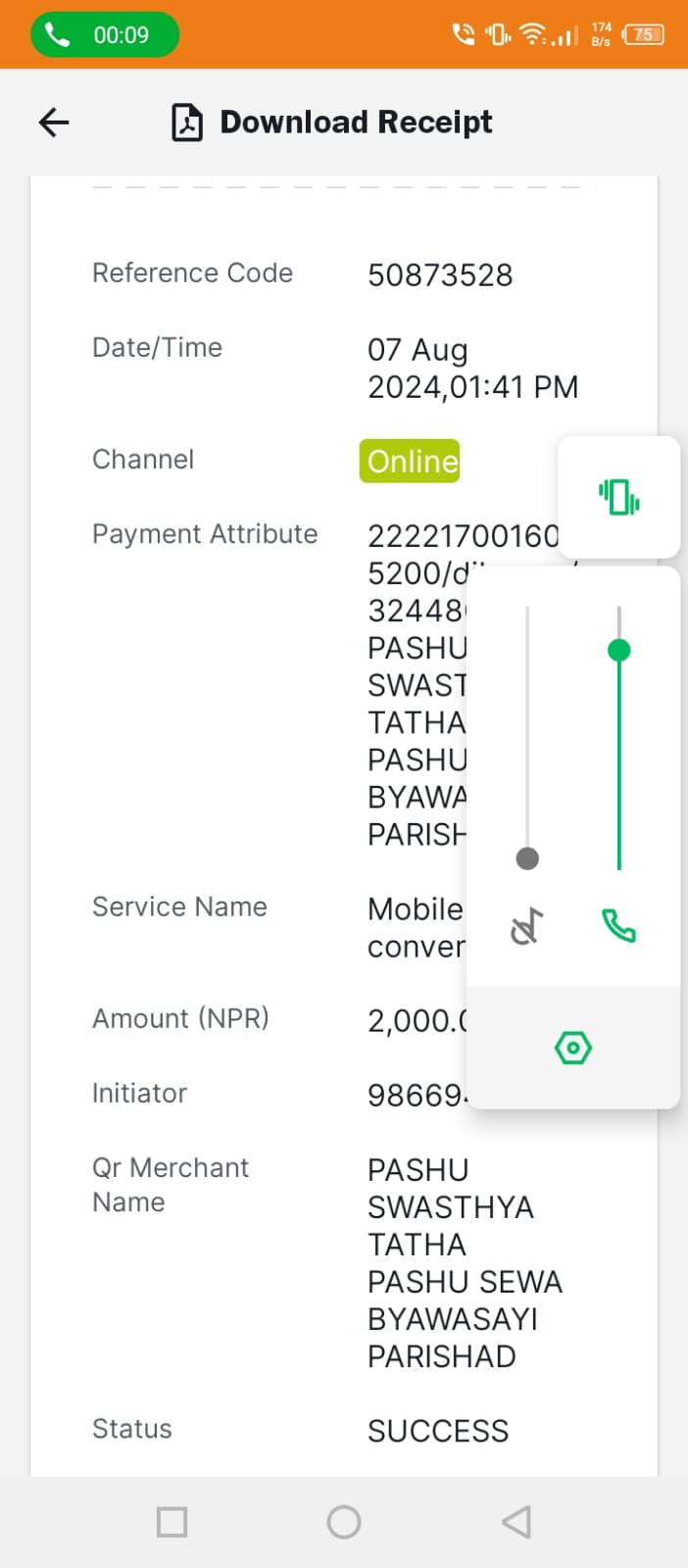Go back using the app bar arrow
This screenshot has width=688, height=1568.
tap(54, 122)
